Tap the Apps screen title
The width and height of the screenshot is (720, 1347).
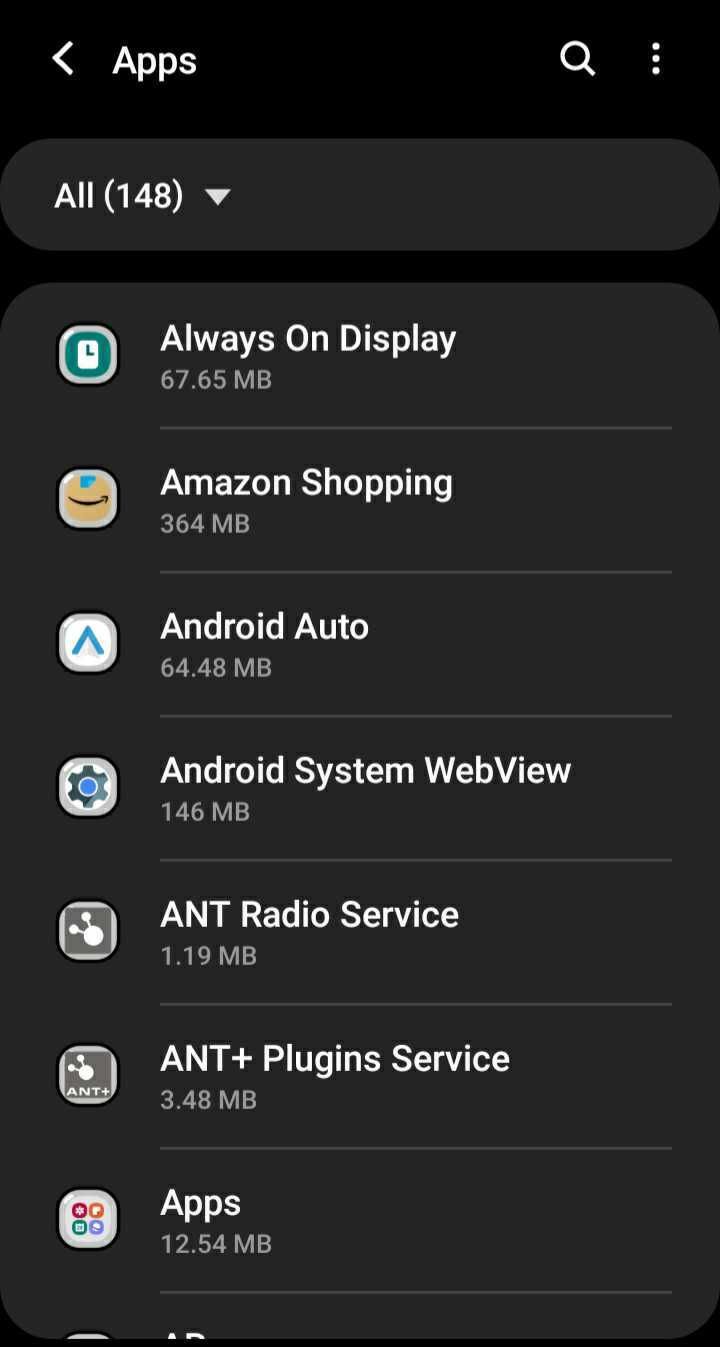coord(155,60)
